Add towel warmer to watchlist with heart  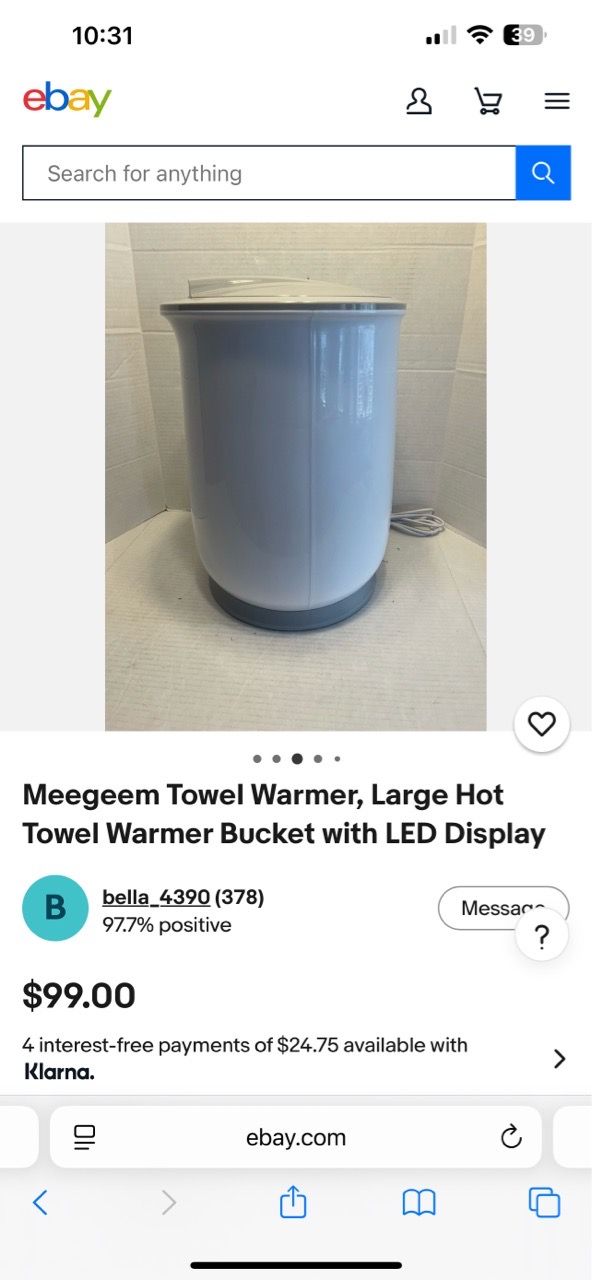click(x=542, y=724)
